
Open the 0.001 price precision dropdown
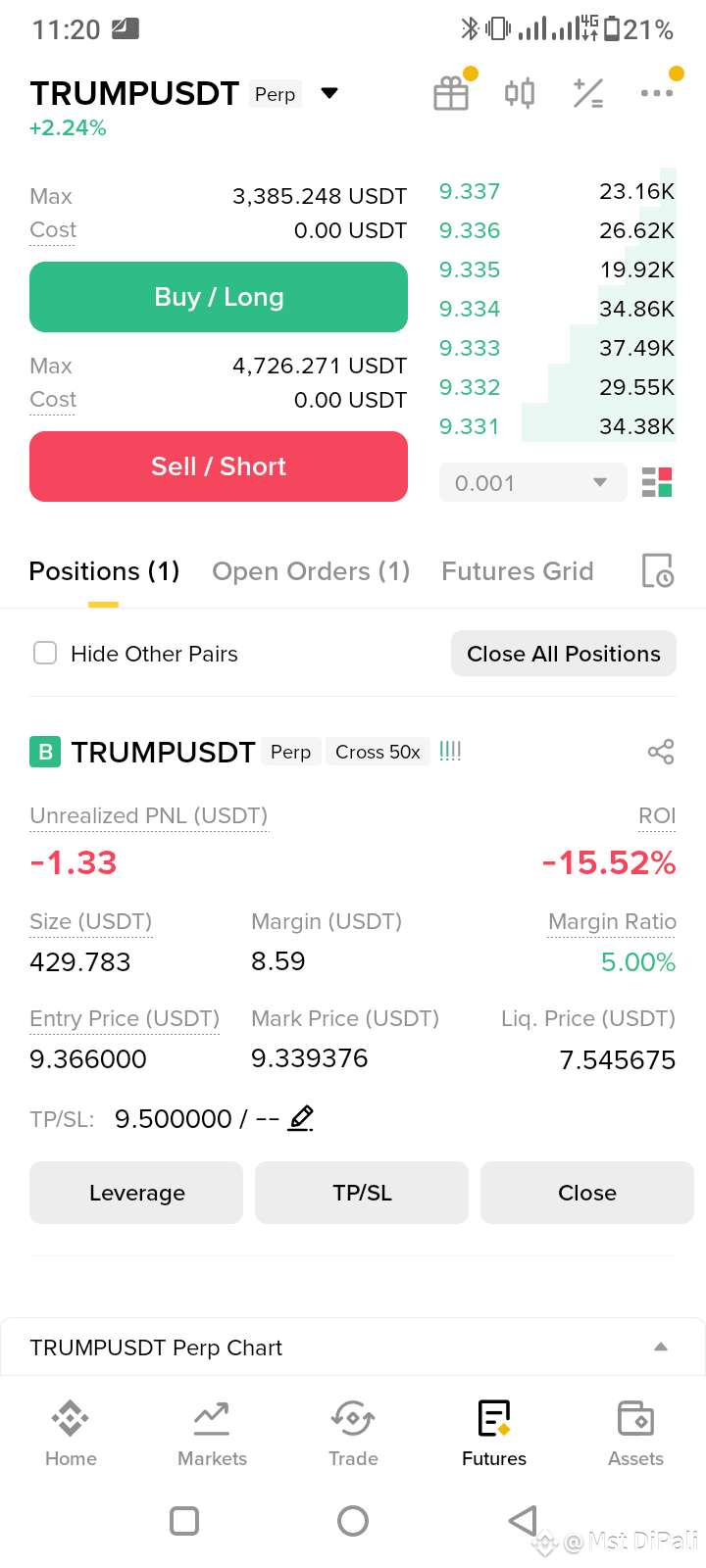pyautogui.click(x=533, y=482)
